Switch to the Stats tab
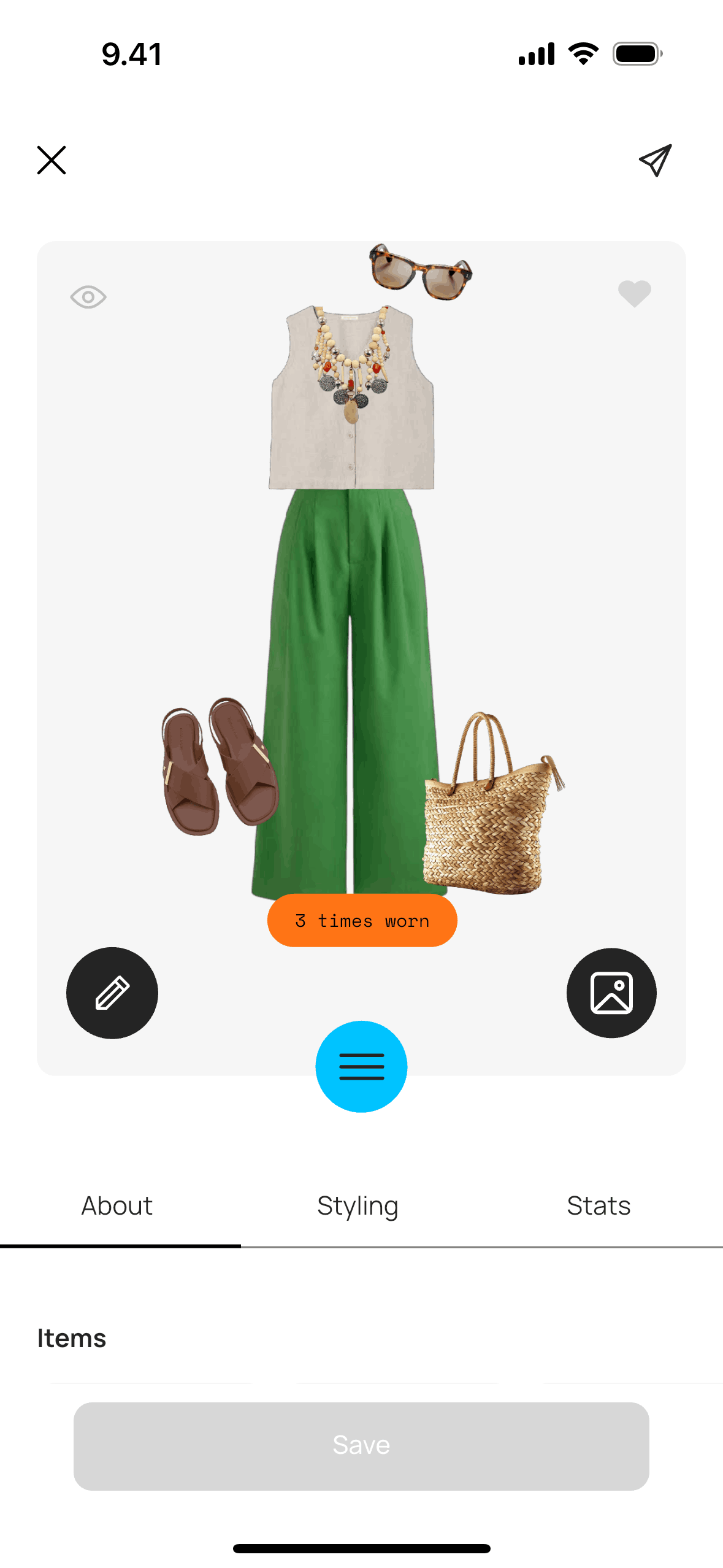 point(599,1206)
